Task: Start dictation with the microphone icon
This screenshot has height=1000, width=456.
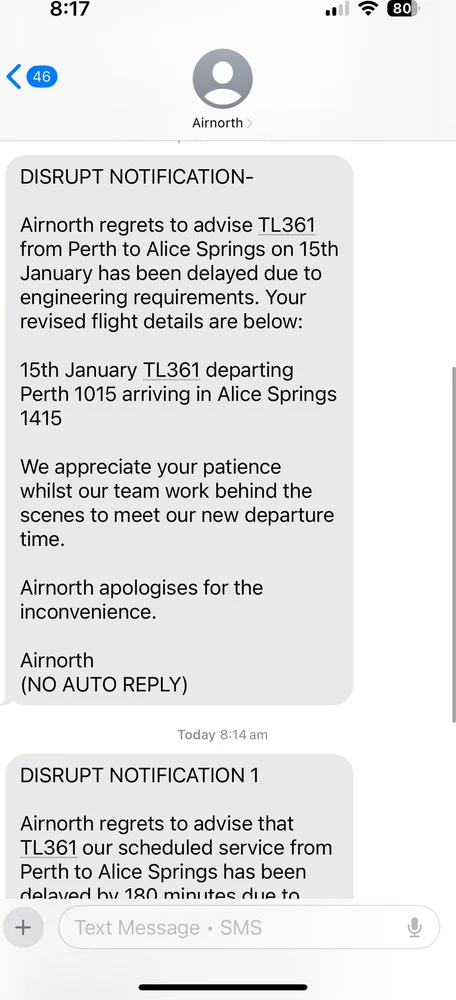Action: (x=415, y=927)
